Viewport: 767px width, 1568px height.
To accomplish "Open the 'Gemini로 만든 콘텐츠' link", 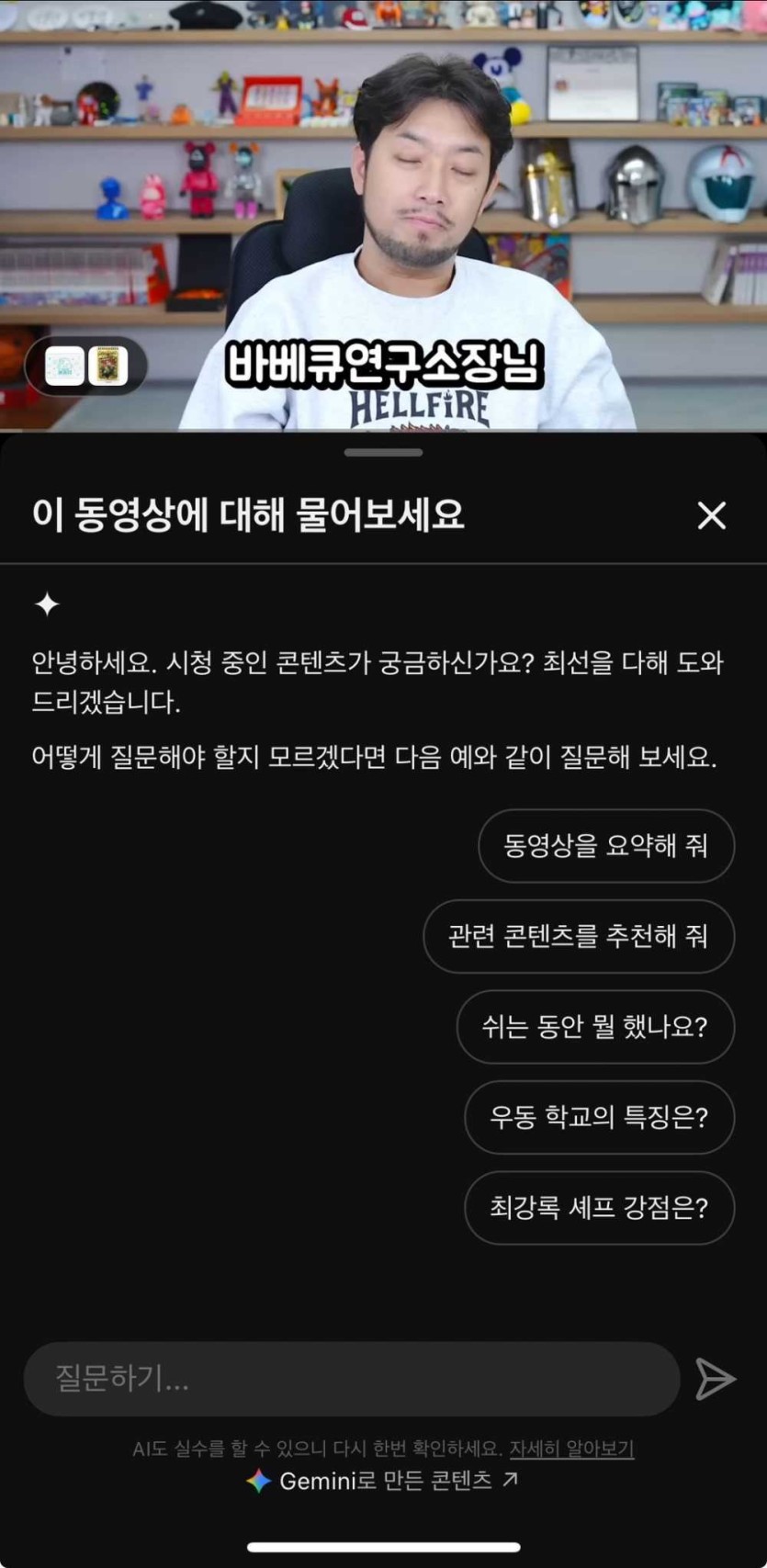I will click(383, 1481).
